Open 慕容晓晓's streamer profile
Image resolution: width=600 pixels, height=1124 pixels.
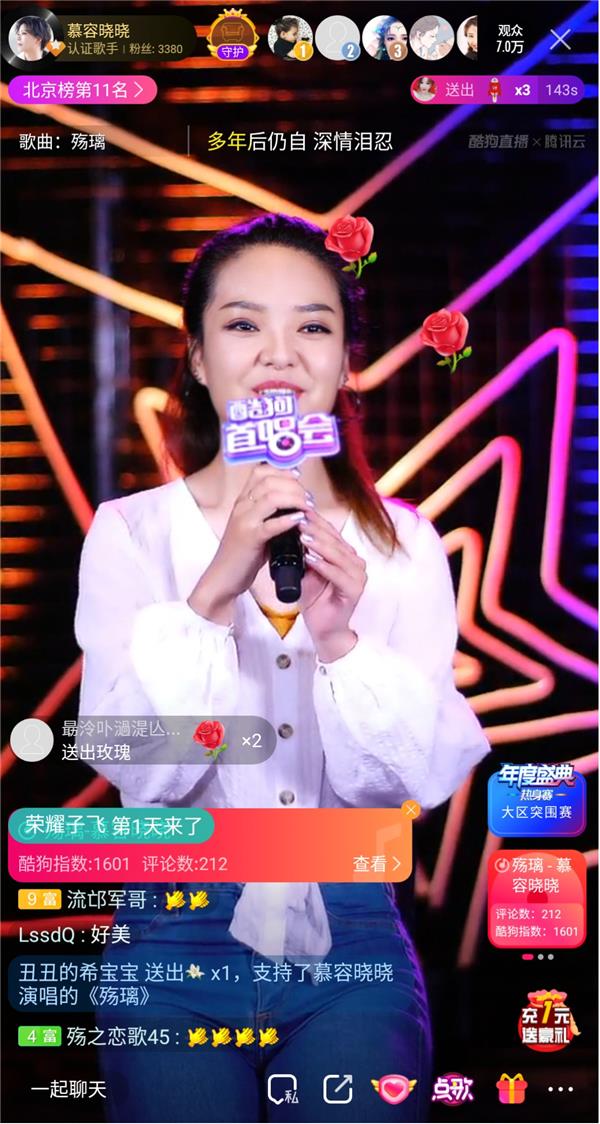(x=31, y=39)
